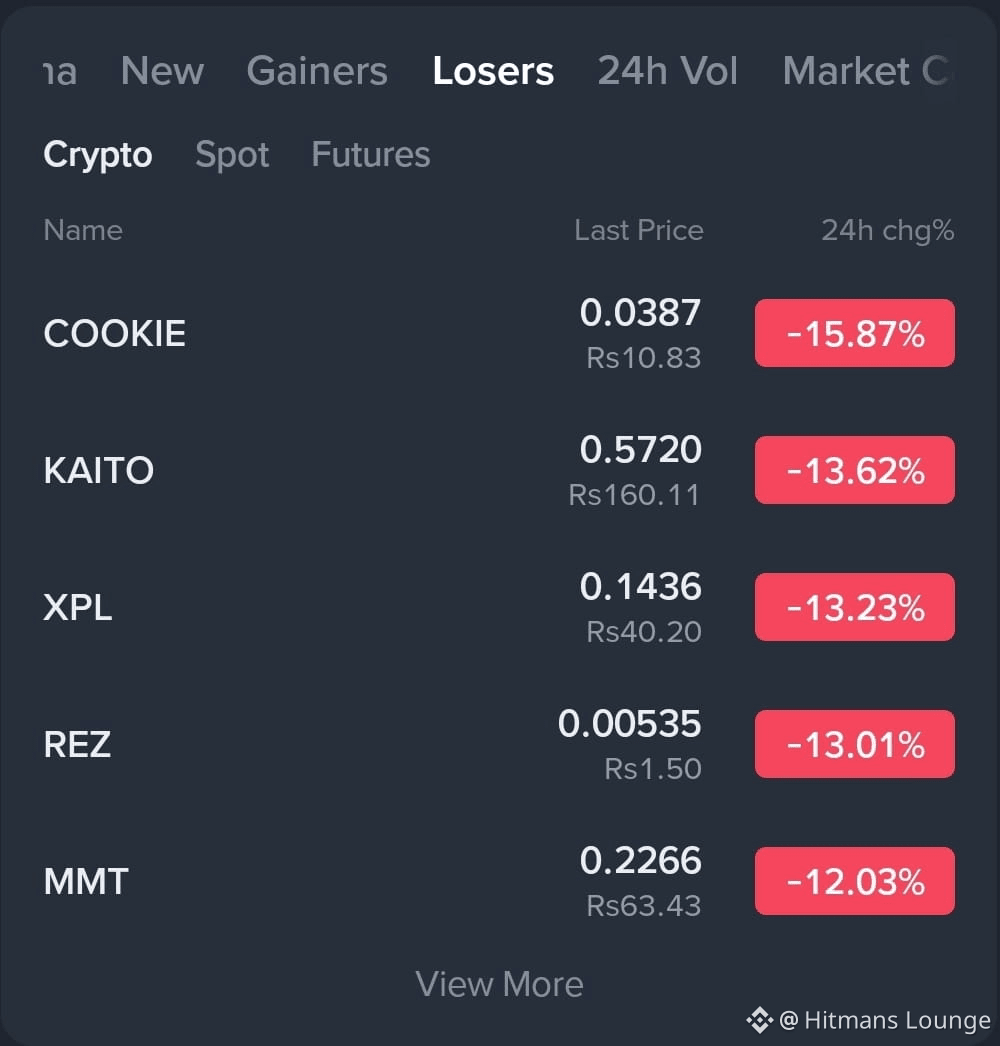Select the Crypto market filter
The height and width of the screenshot is (1046, 1000).
tap(97, 154)
